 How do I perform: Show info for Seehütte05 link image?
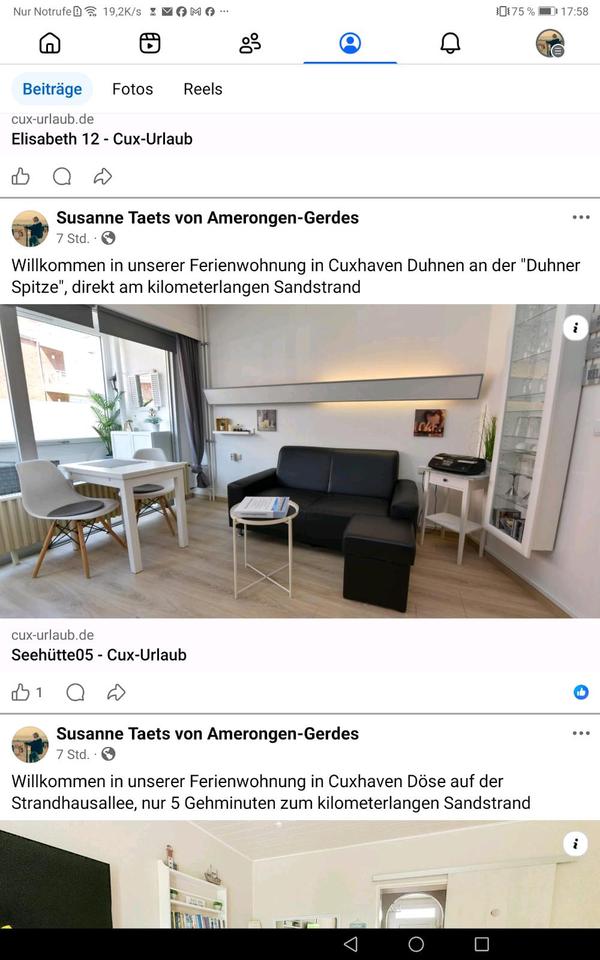575,328
